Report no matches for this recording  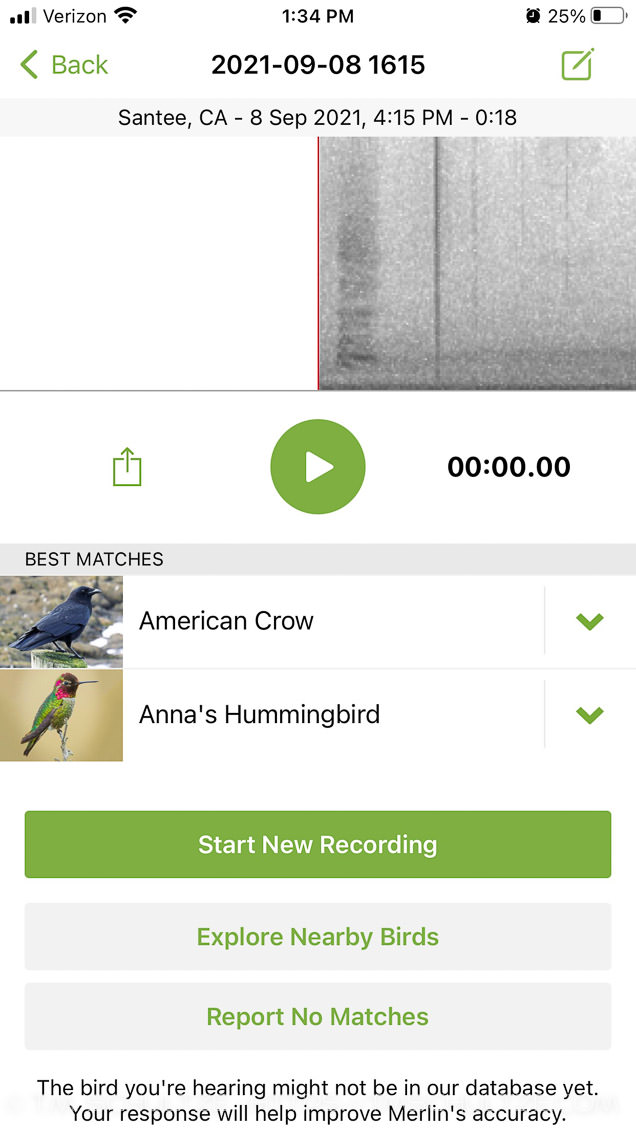click(318, 1017)
